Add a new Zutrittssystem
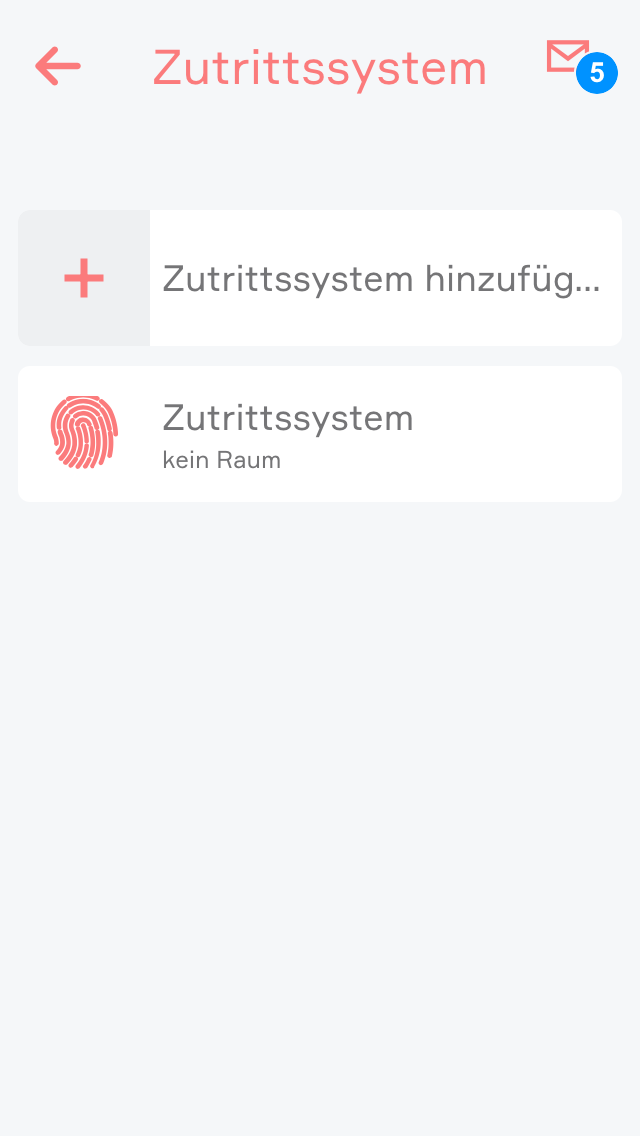 (320, 278)
